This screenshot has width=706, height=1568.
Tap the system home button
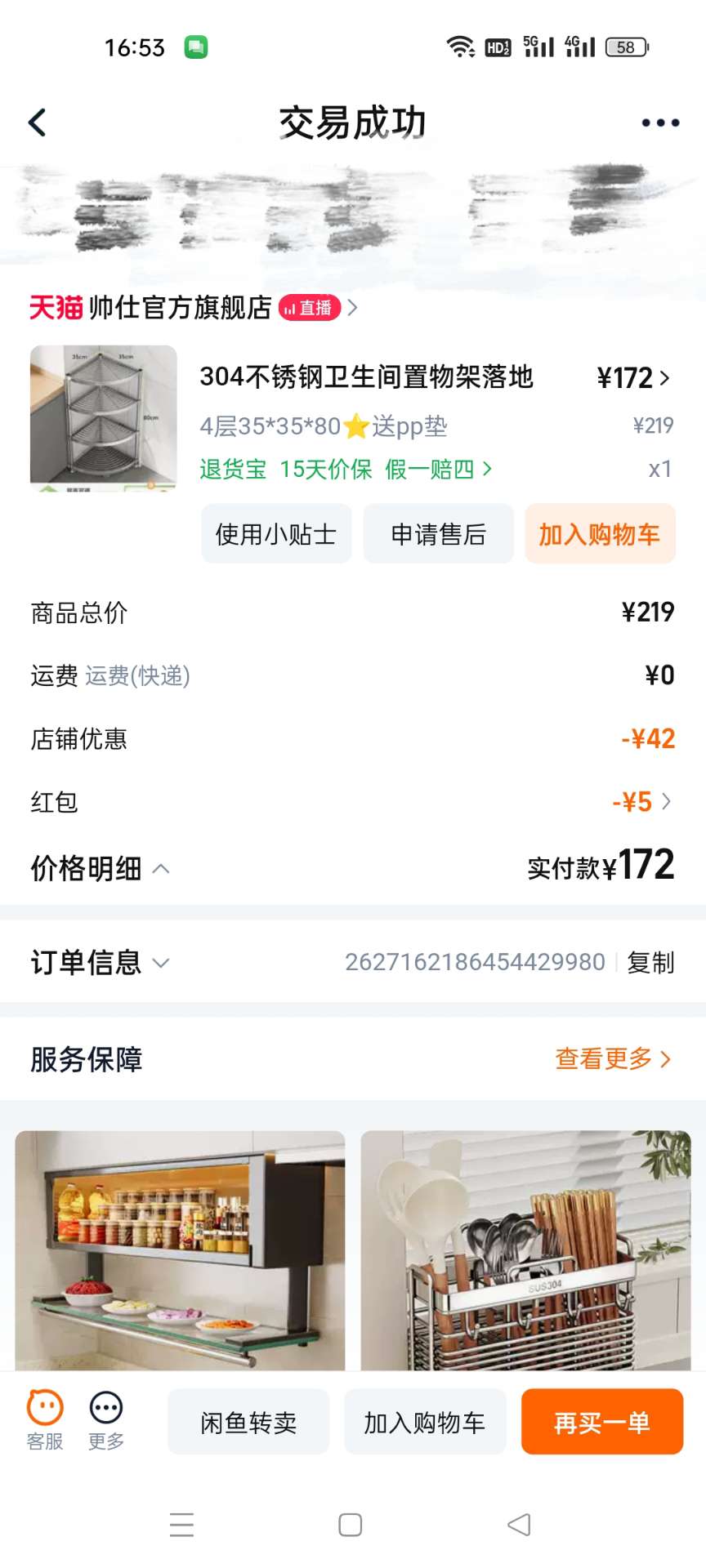[351, 1525]
